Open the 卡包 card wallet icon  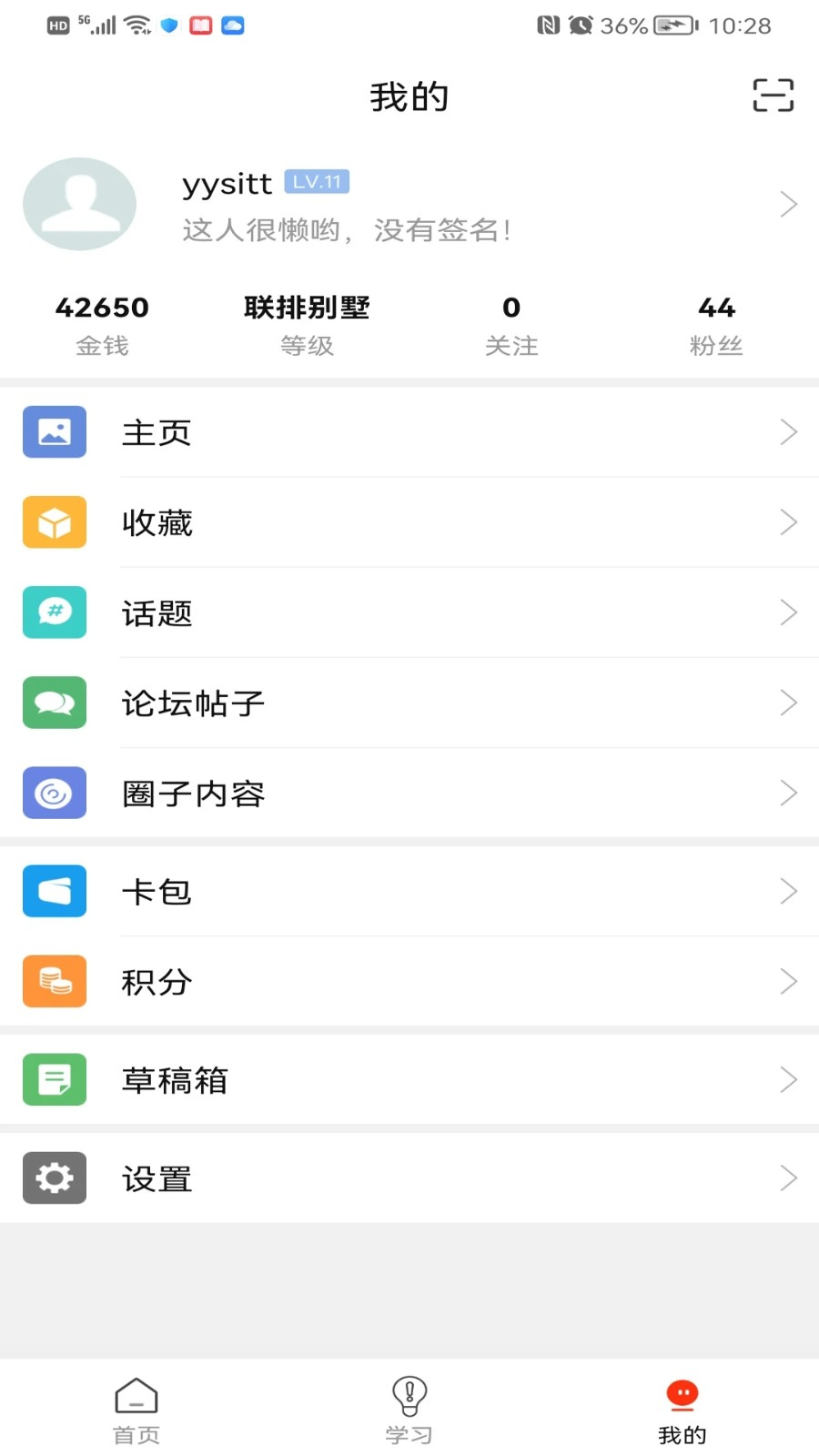pyautogui.click(x=54, y=891)
